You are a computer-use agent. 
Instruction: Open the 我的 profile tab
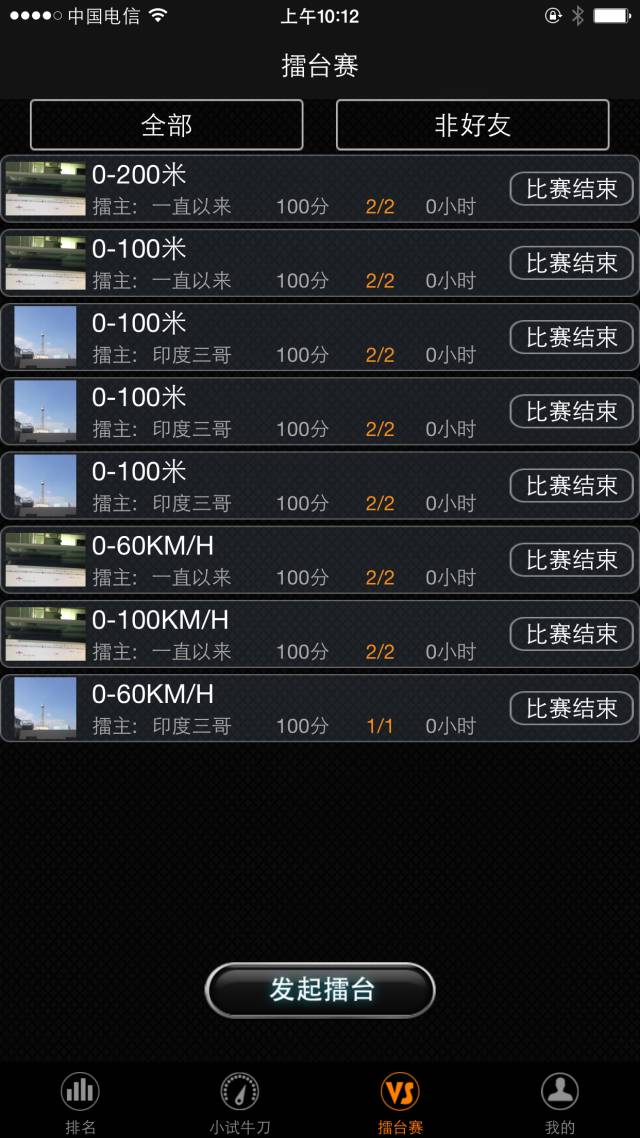(560, 1102)
